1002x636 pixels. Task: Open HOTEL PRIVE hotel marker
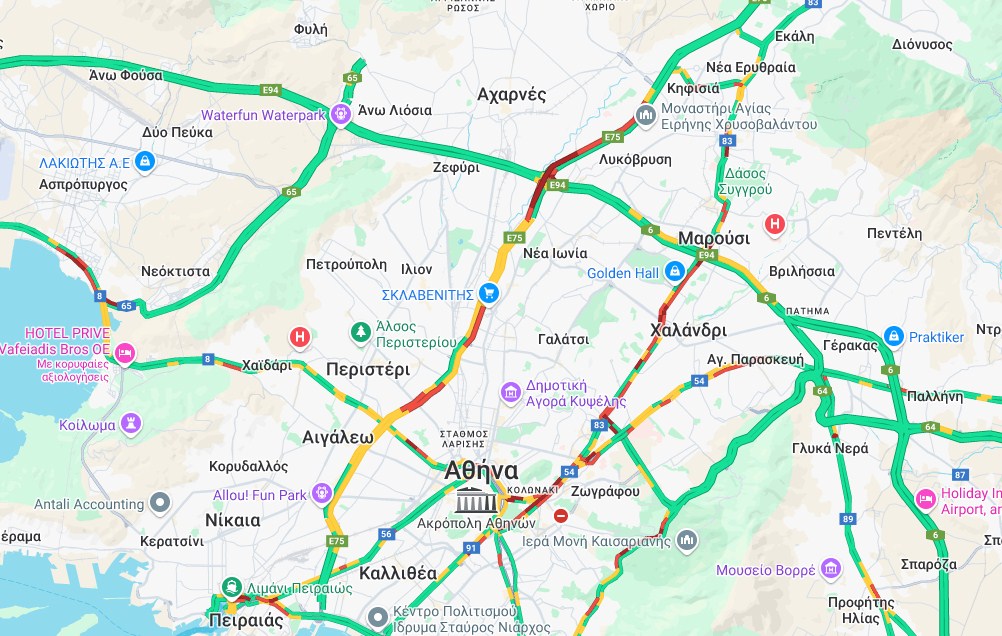click(125, 352)
